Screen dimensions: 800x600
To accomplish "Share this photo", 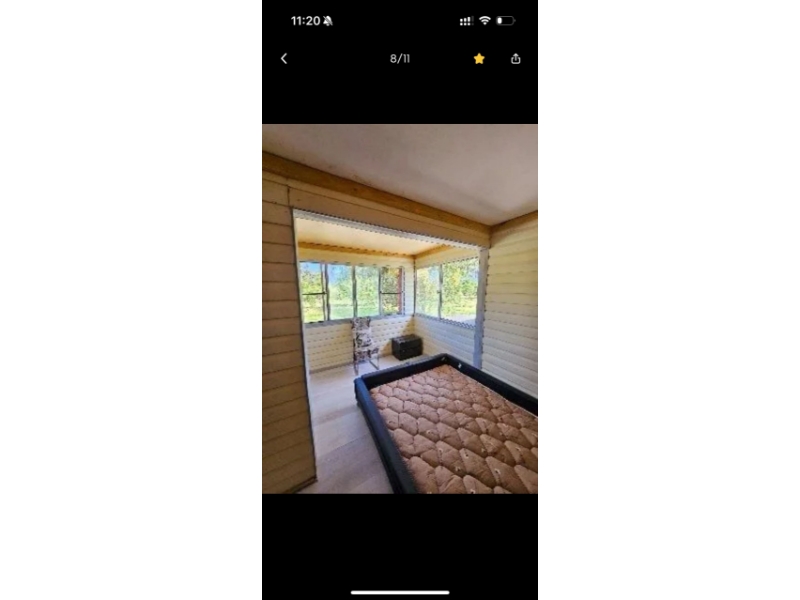I will [x=515, y=59].
